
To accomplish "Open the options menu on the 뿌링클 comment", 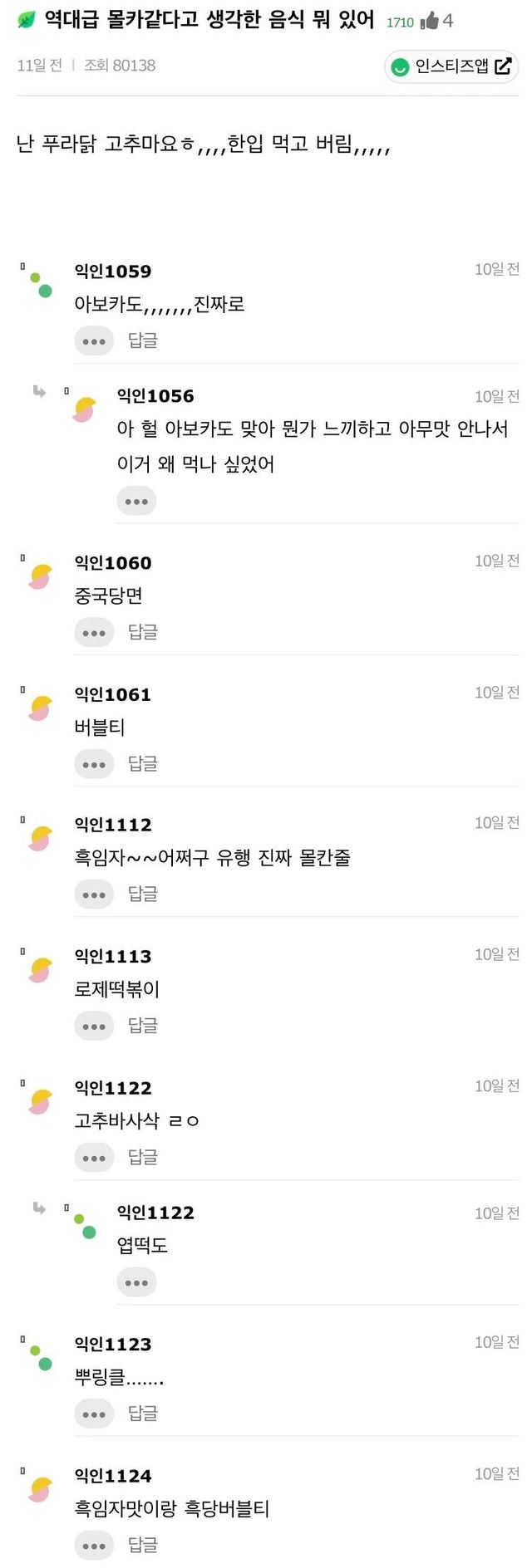I will pyautogui.click(x=94, y=1414).
